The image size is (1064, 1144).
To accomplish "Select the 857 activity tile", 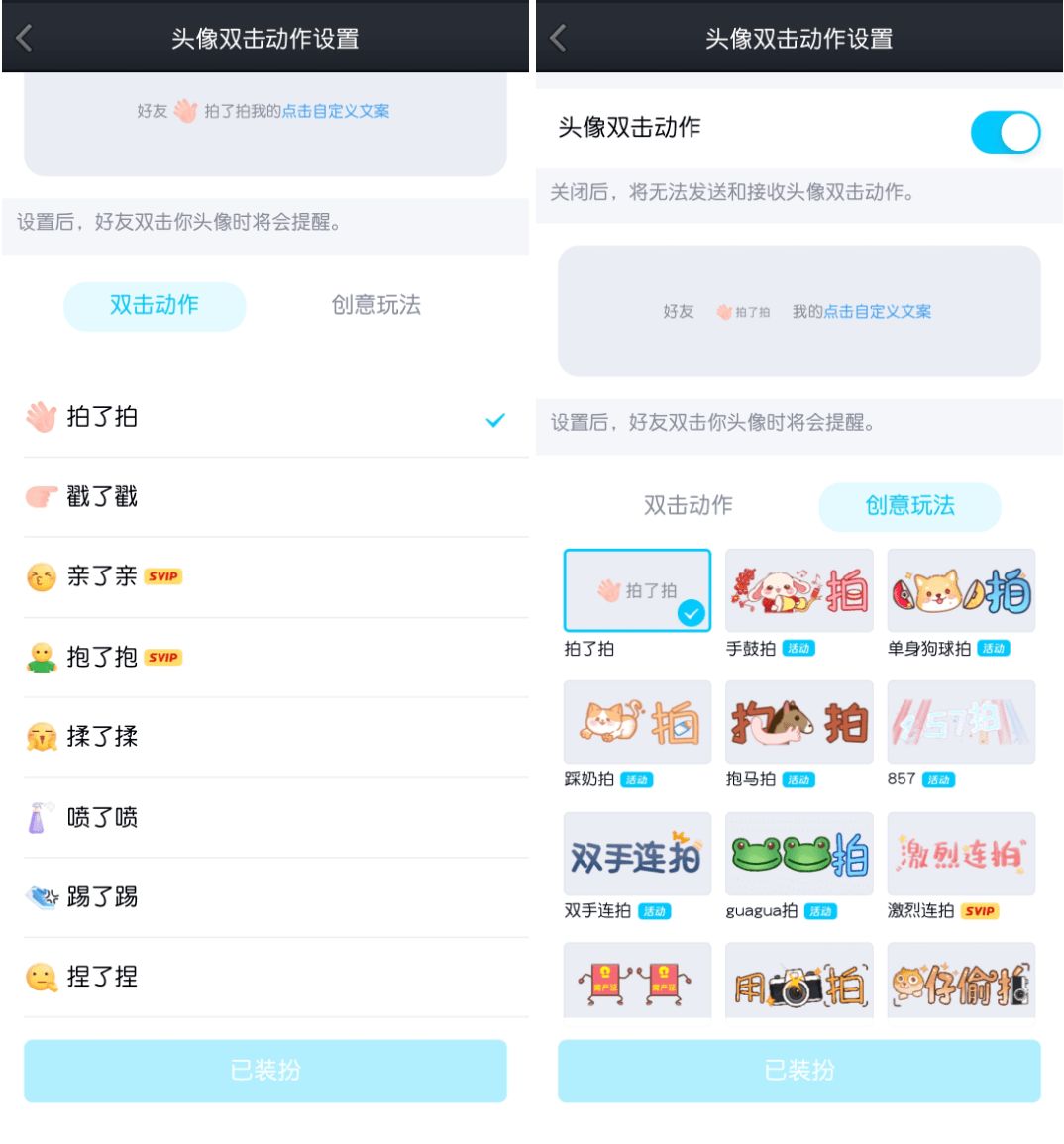I will [960, 723].
